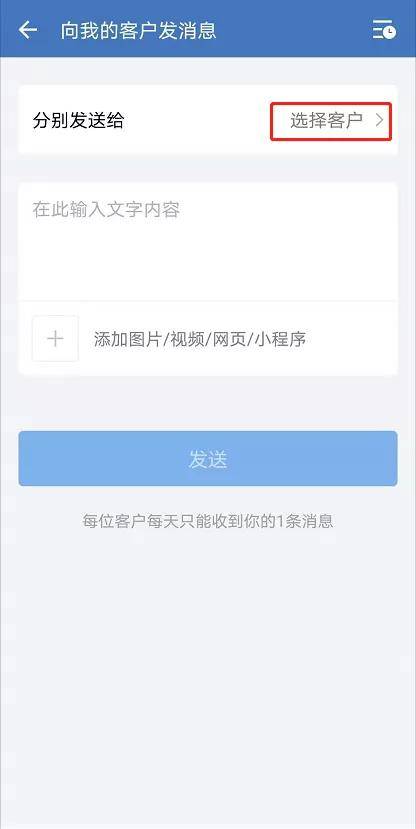Go back using the top-left arrow
Viewport: 416px width, 829px height.
click(27, 30)
